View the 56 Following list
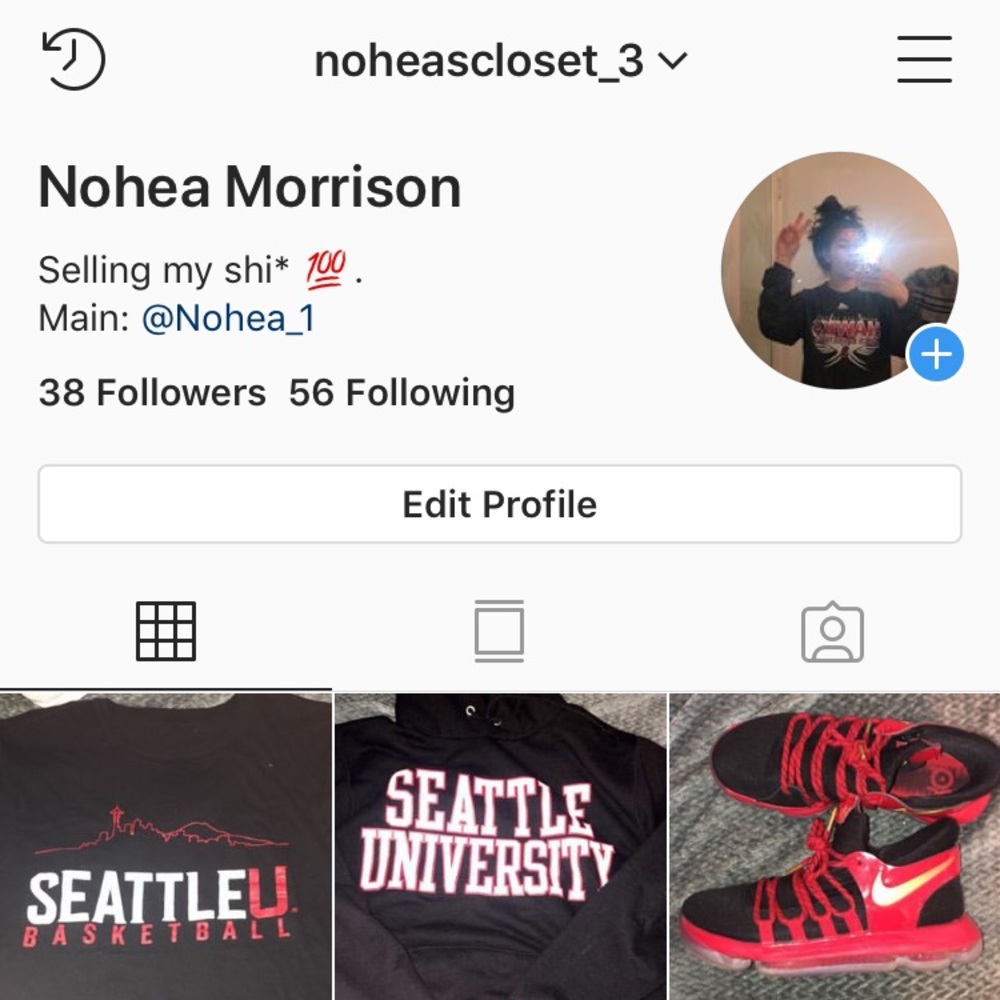1000x1000 pixels. pos(402,393)
